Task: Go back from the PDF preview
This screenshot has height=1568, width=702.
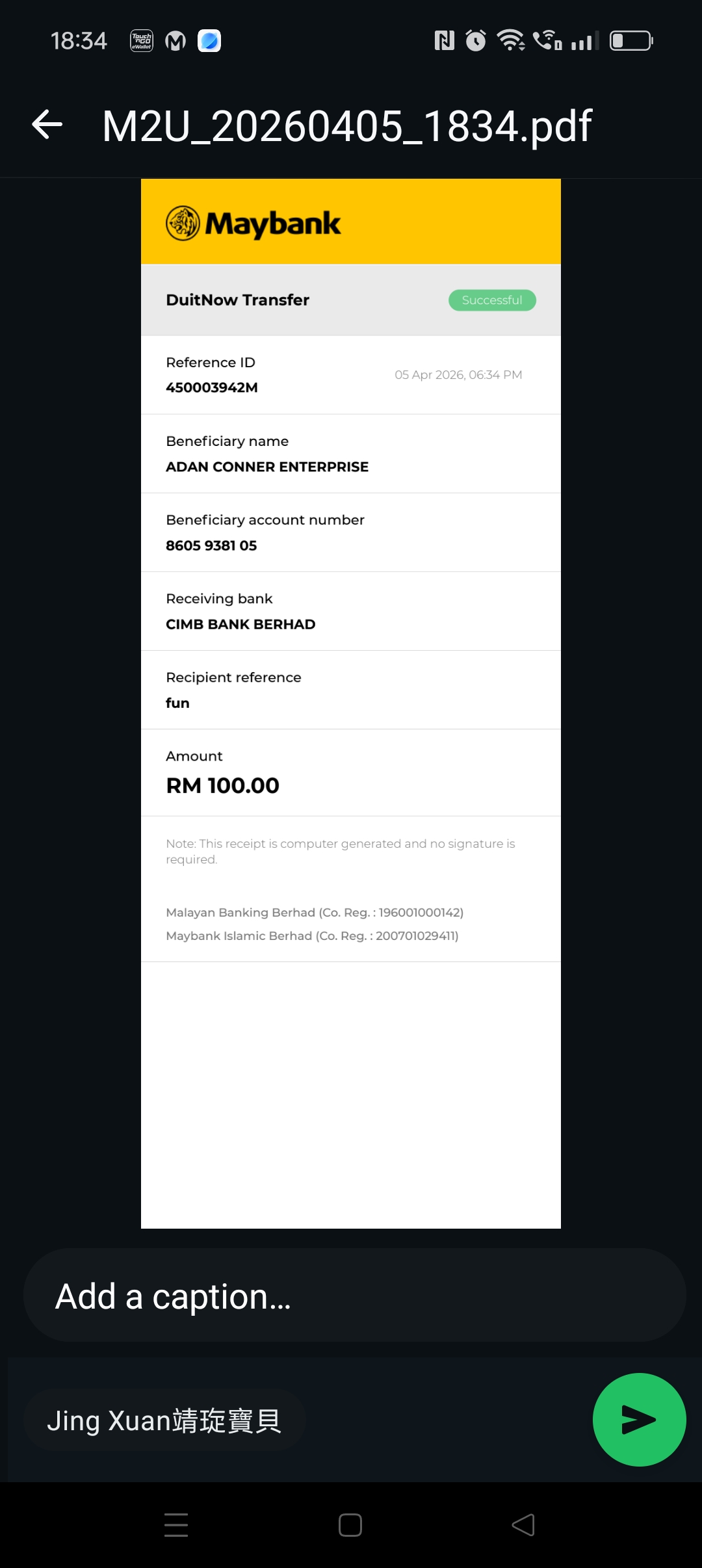Action: click(x=47, y=125)
